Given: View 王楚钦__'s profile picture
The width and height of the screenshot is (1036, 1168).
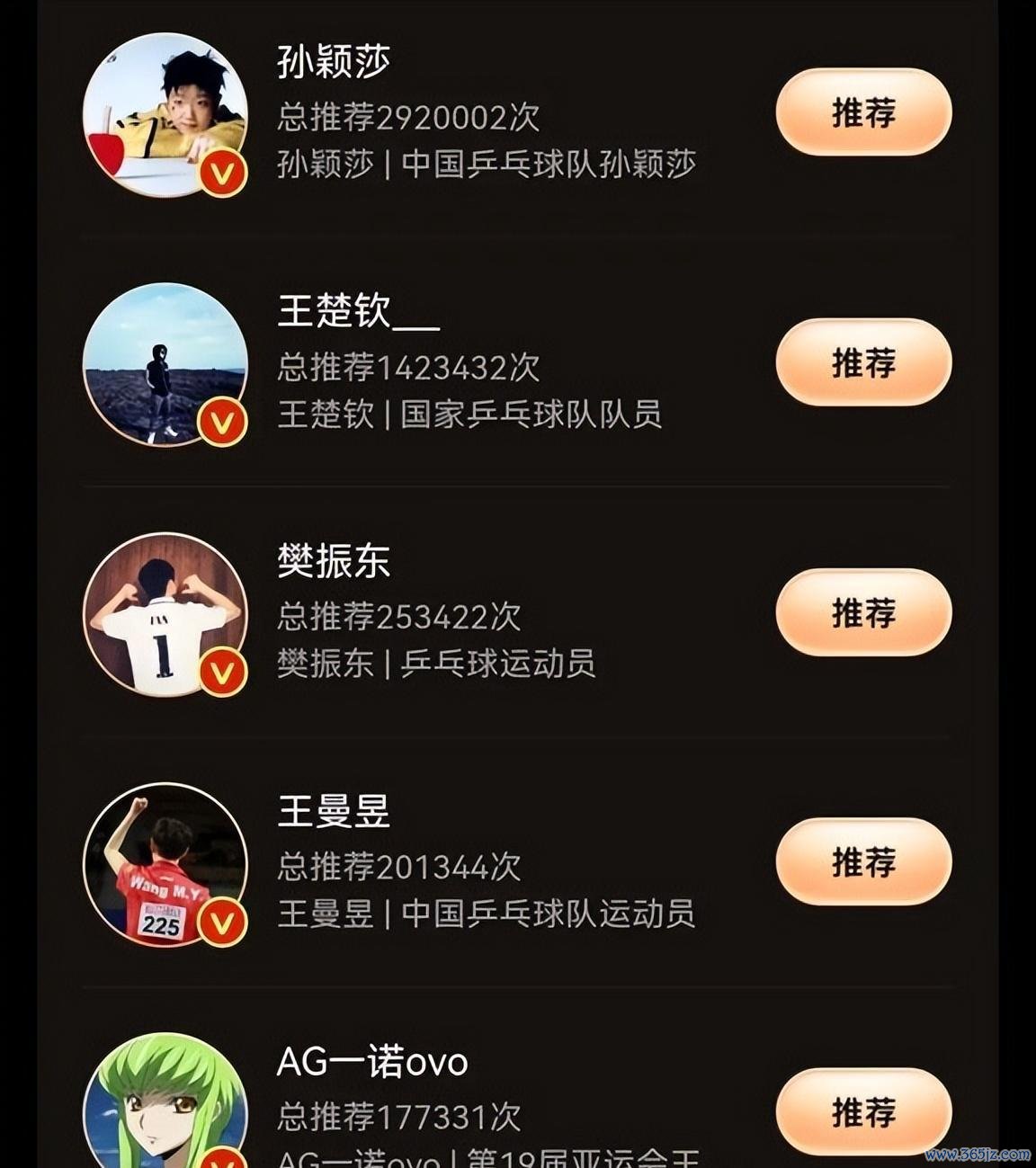Looking at the screenshot, I should point(165,364).
